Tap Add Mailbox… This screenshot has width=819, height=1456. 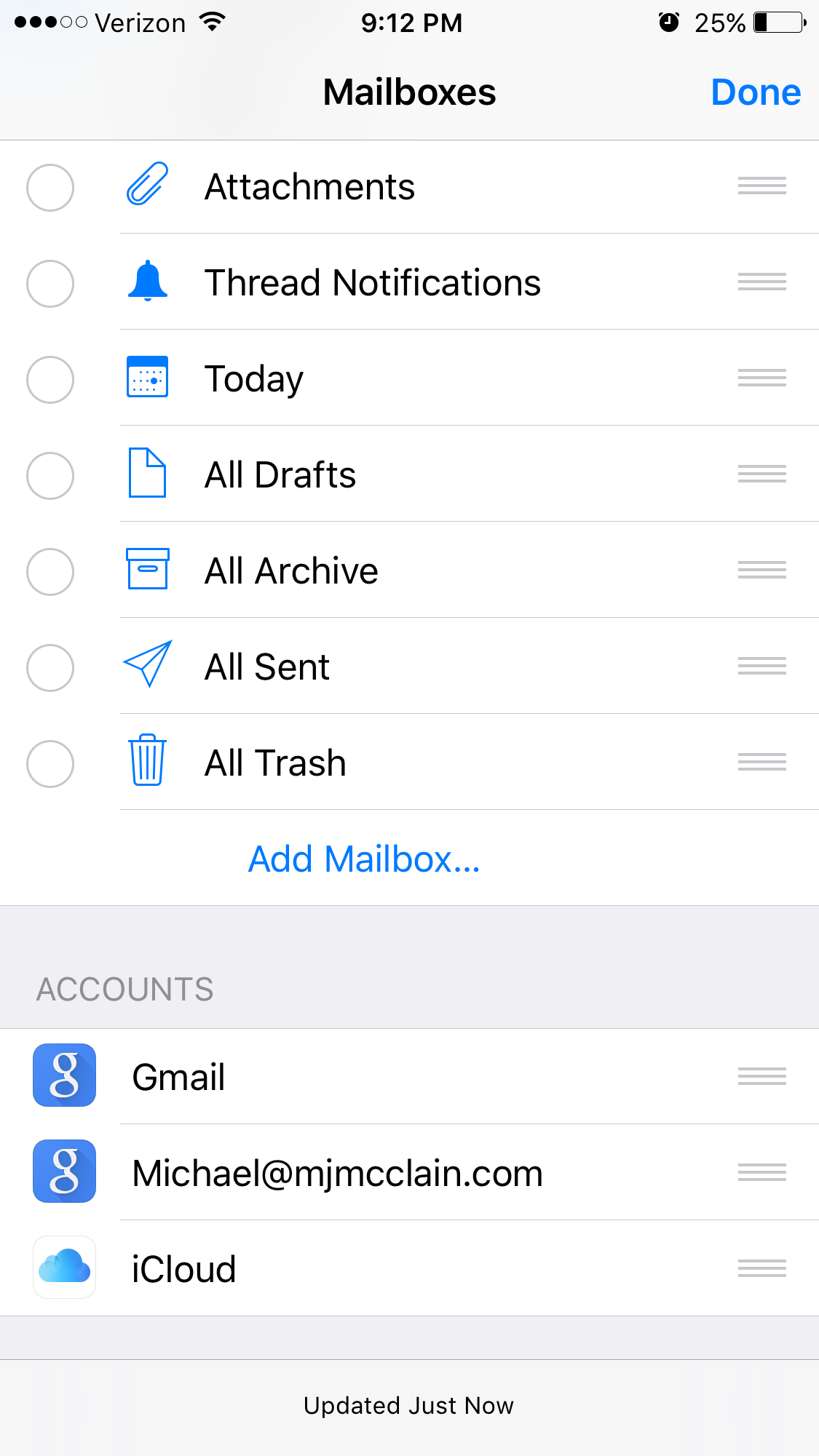(364, 859)
